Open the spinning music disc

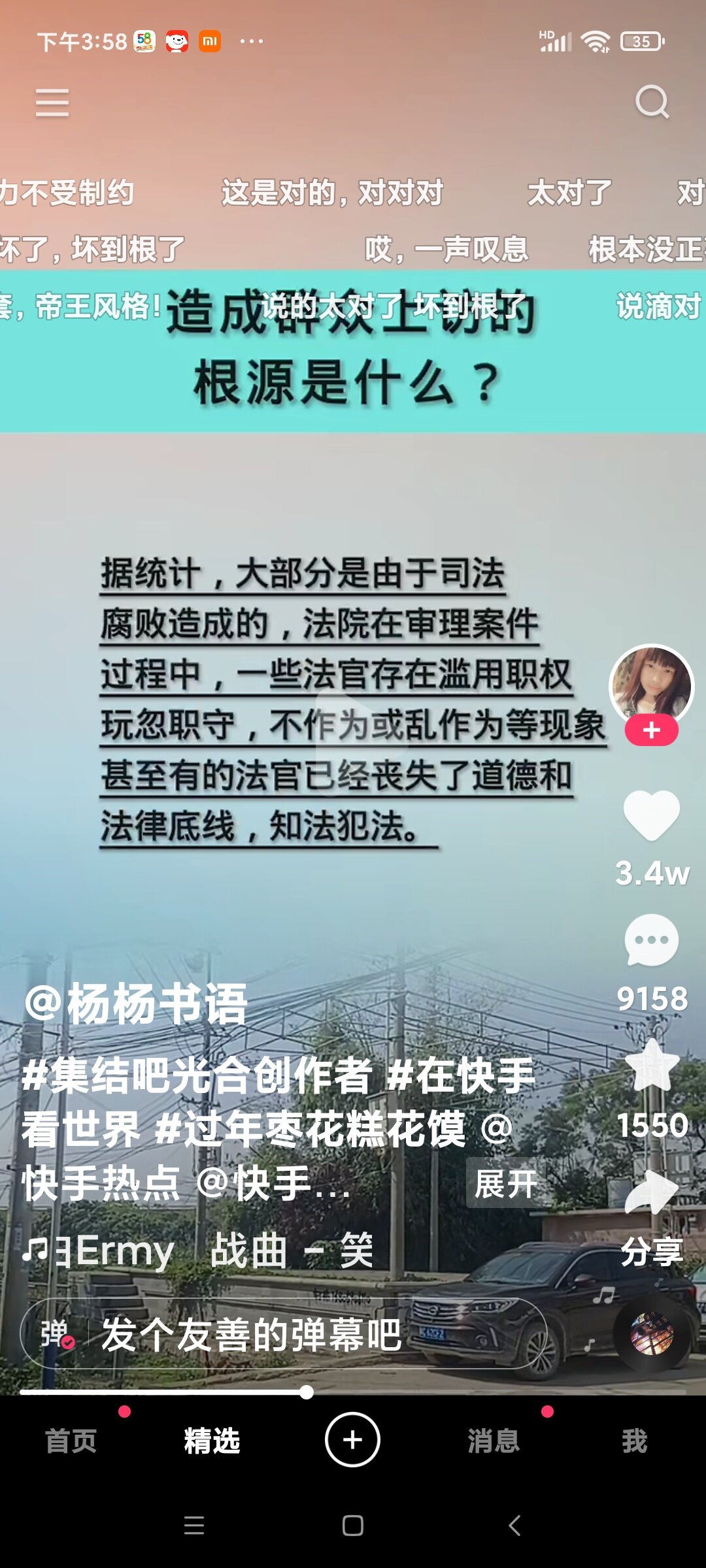(x=651, y=1333)
